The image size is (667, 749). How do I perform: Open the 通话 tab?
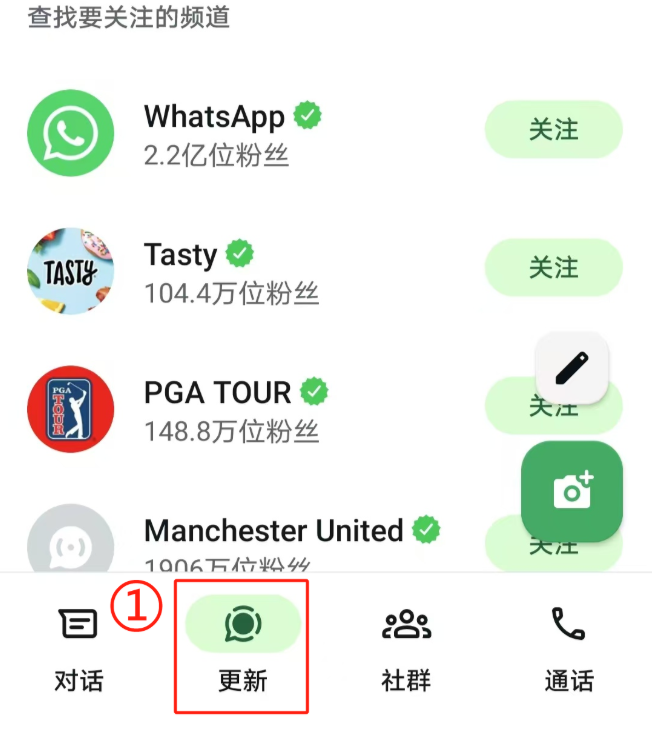pyautogui.click(x=569, y=650)
